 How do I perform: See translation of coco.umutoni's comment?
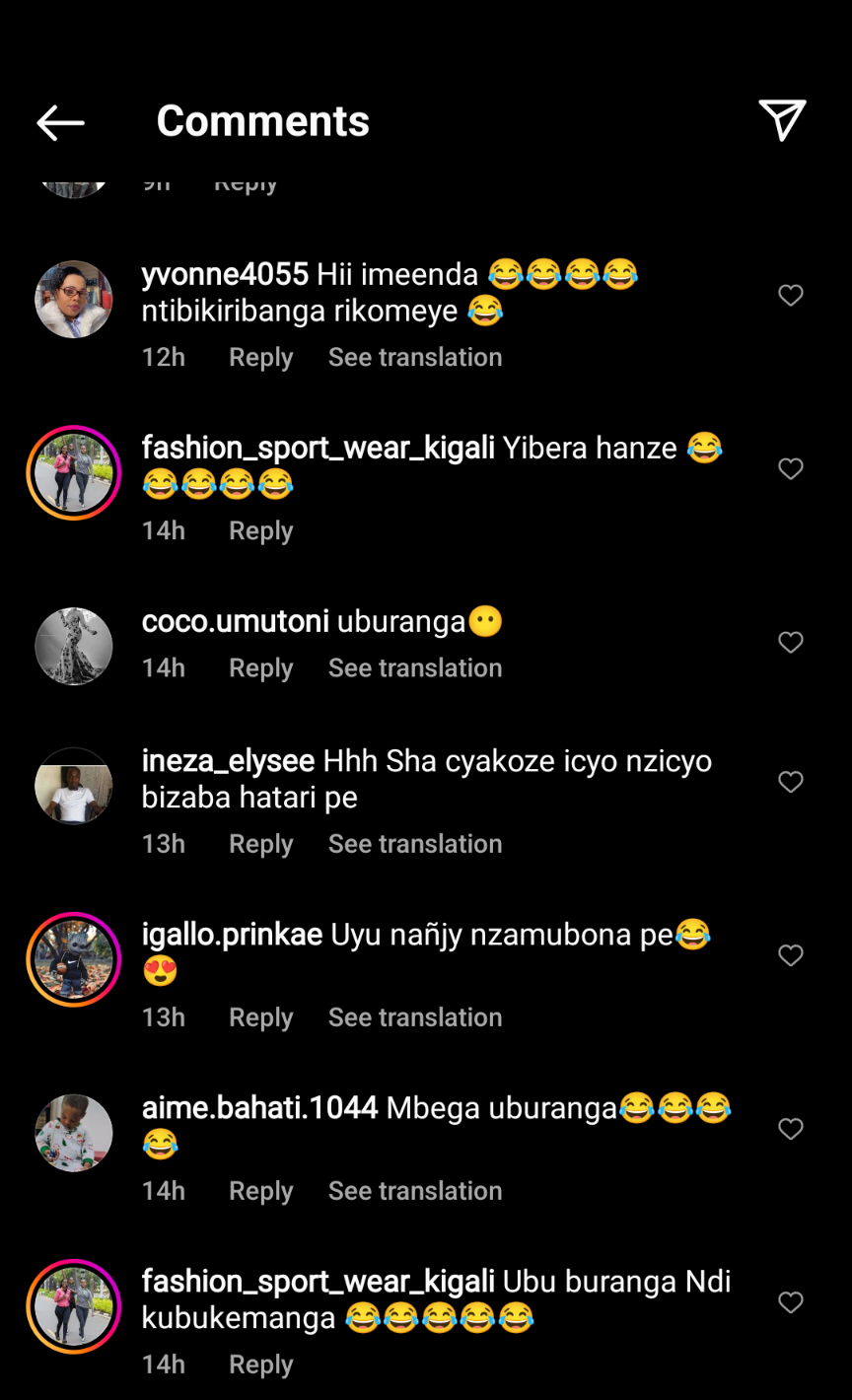[414, 667]
